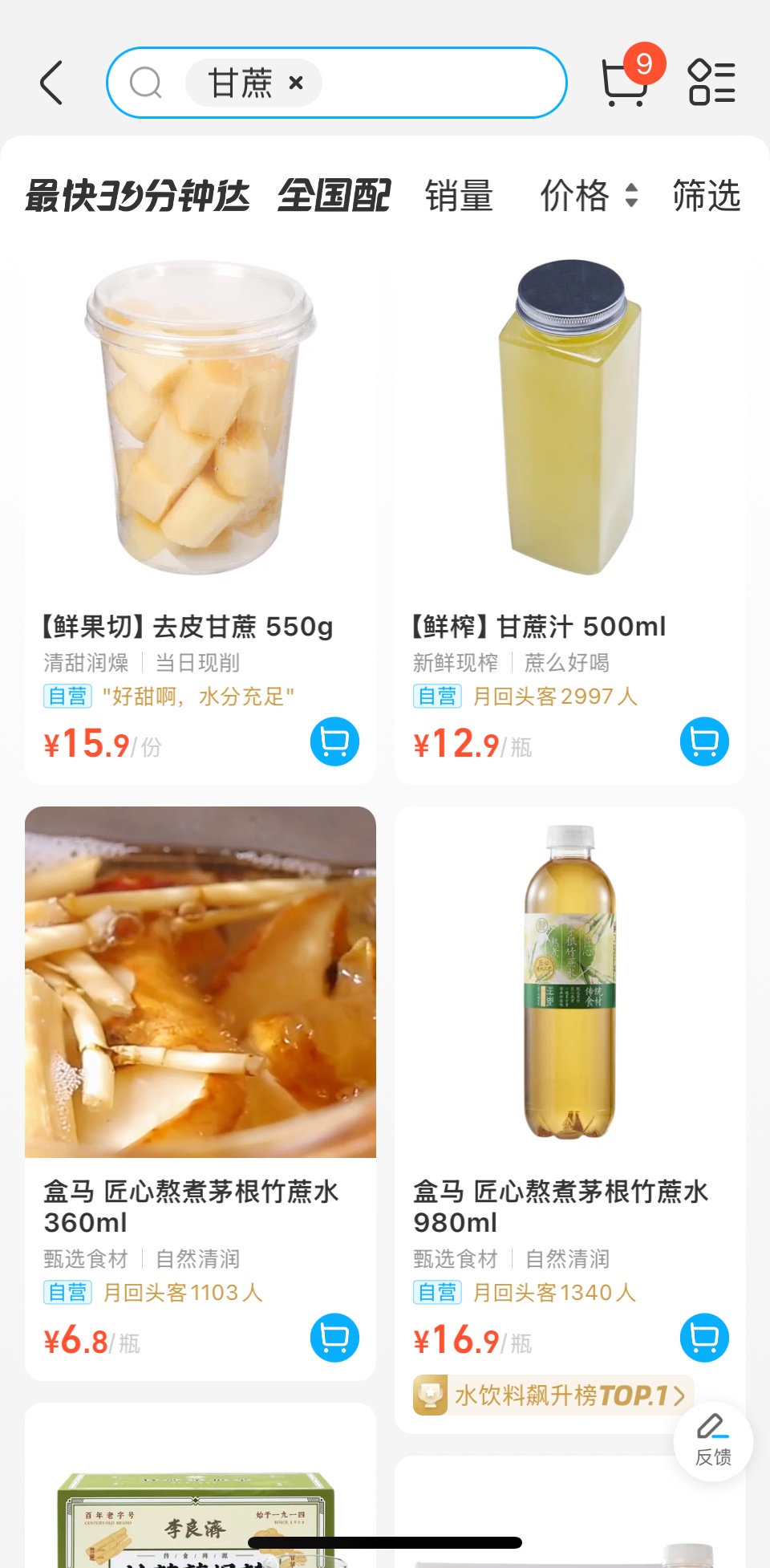
Task: Sort results by 销量
Action: 459,197
